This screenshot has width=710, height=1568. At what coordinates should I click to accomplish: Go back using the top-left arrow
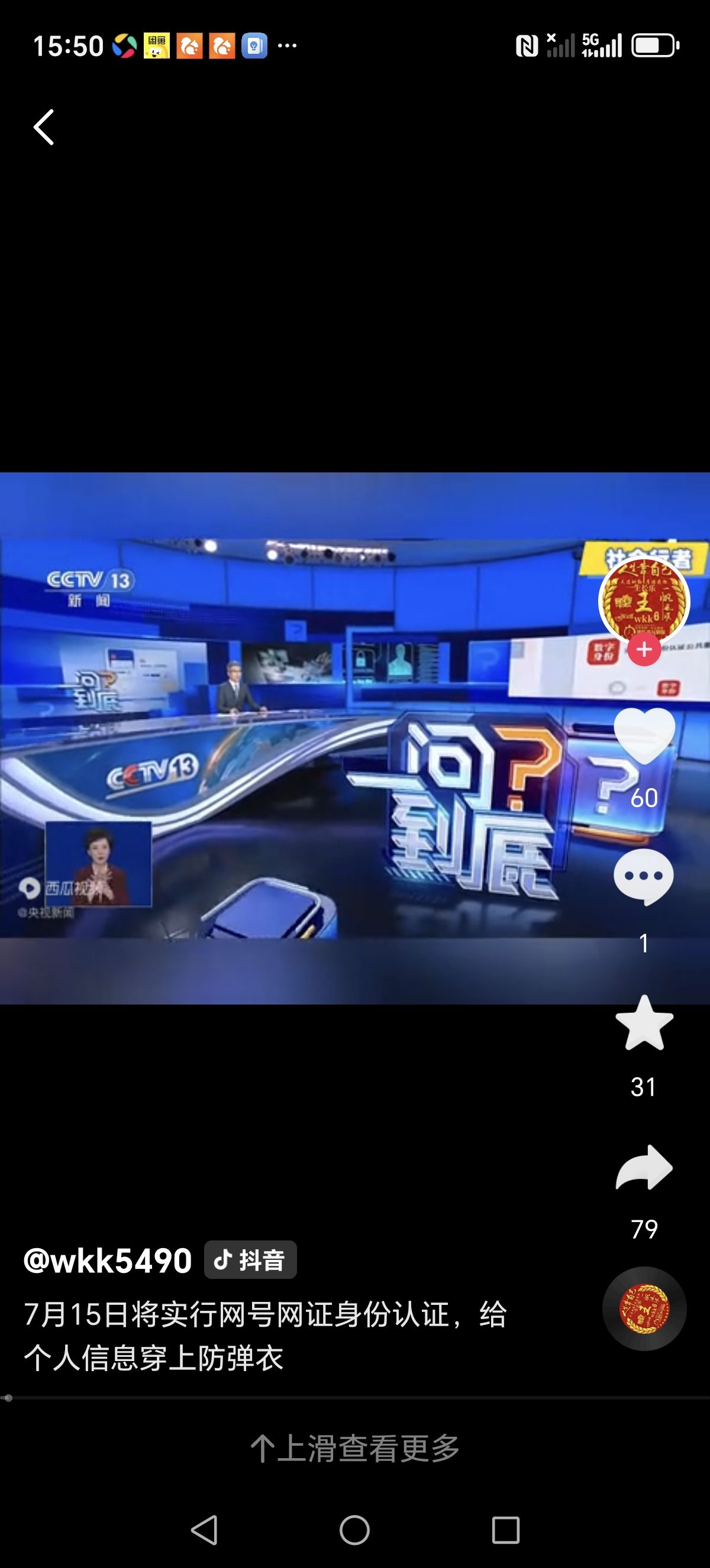point(44,127)
